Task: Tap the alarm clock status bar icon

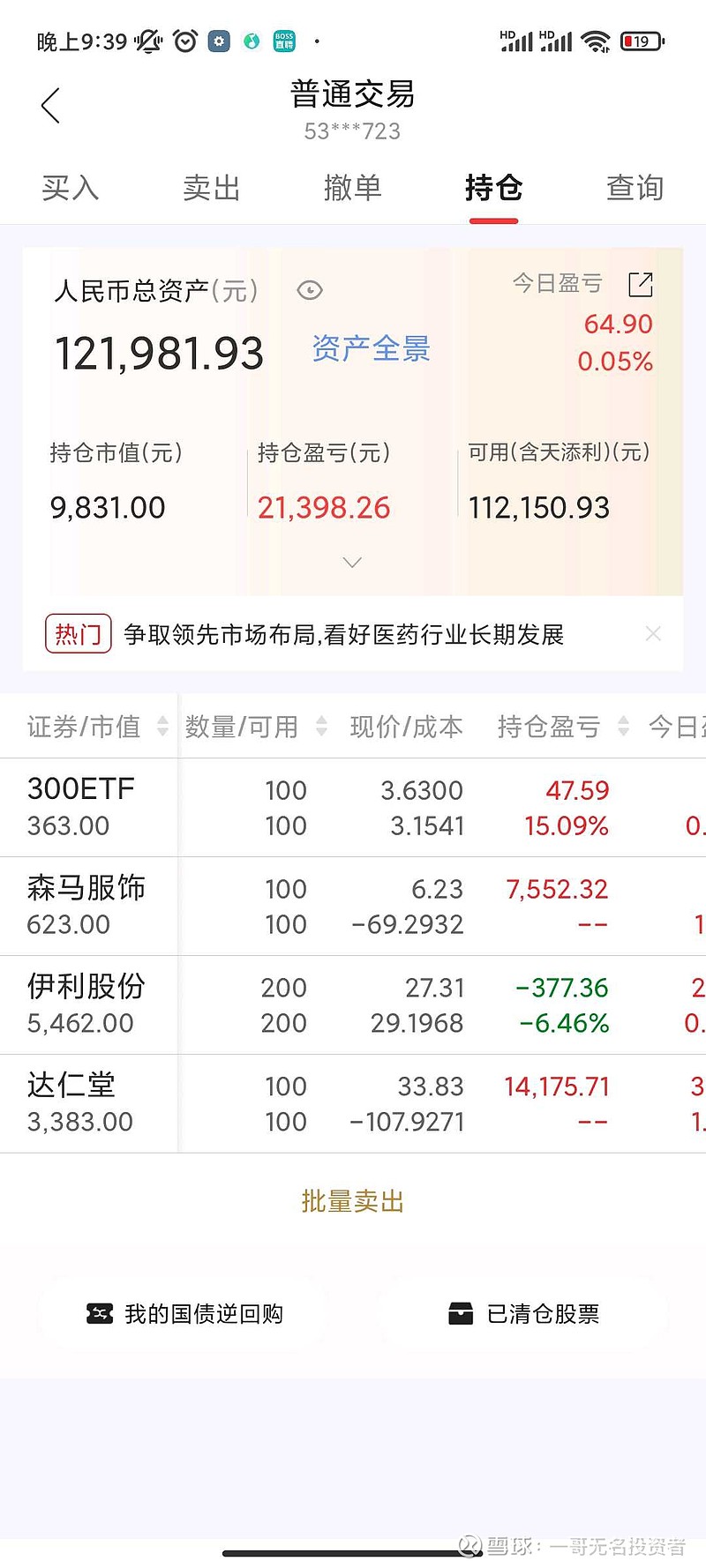Action: (x=184, y=41)
